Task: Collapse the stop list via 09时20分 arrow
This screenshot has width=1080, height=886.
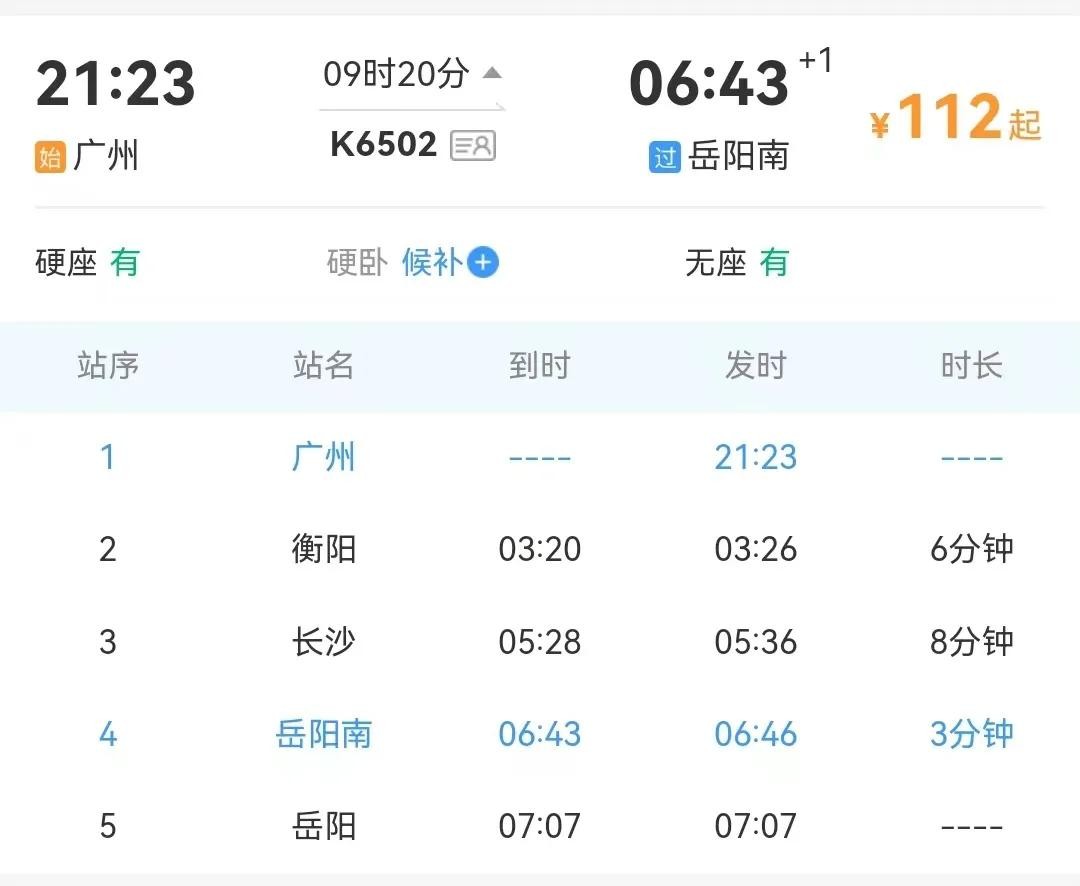Action: 491,73
